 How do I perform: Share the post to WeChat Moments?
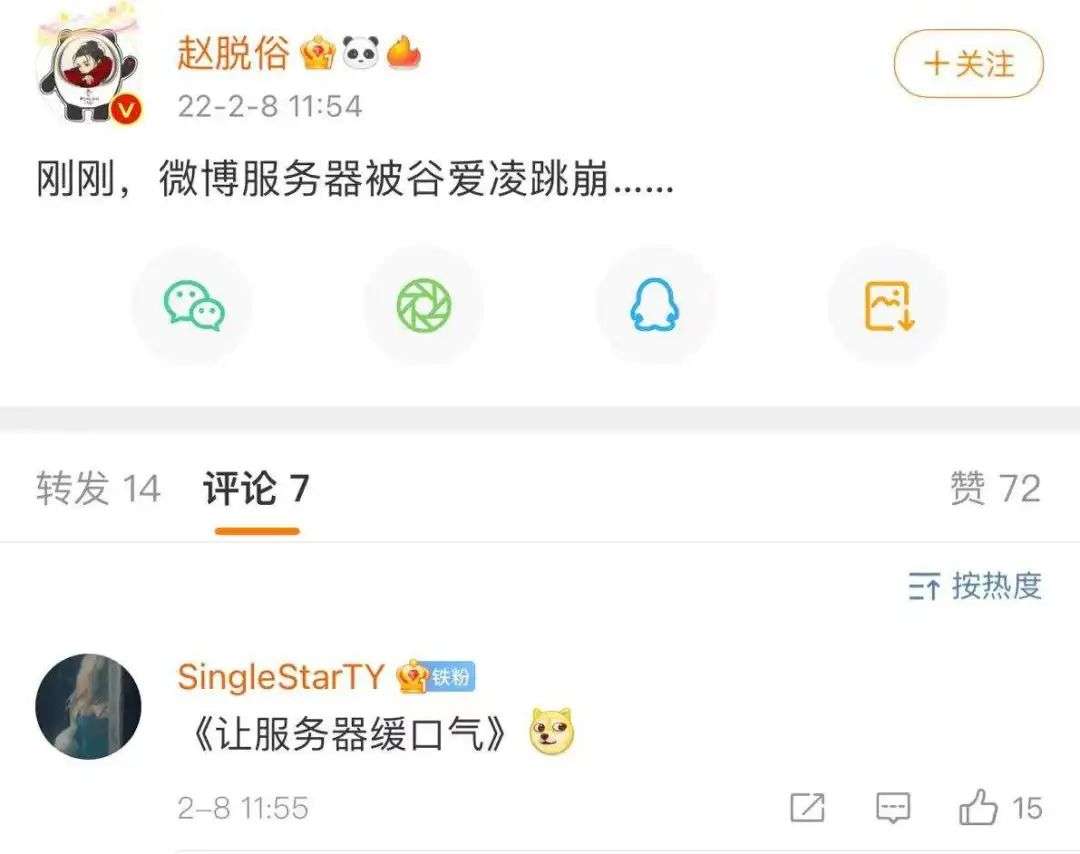coord(423,305)
